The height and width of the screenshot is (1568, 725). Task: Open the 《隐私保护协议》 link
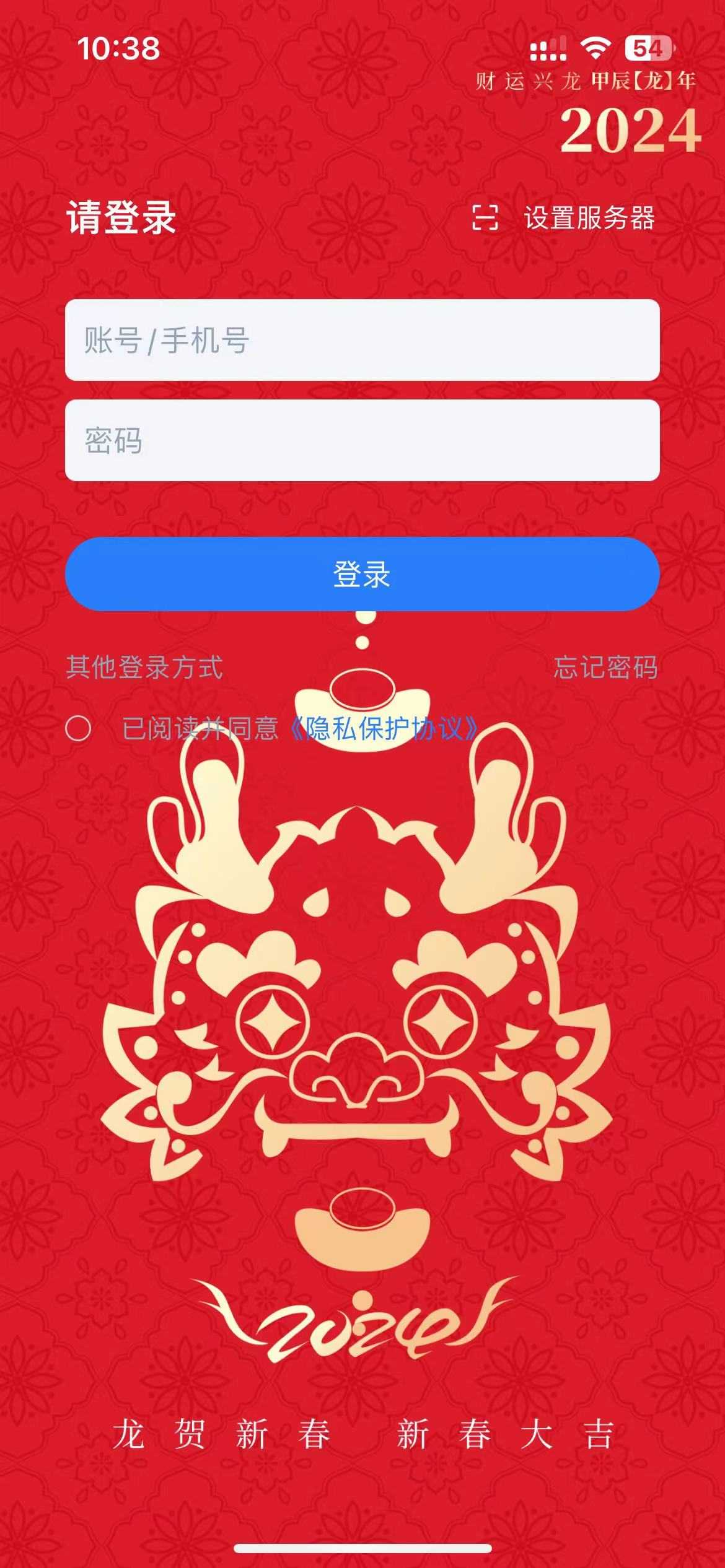(x=384, y=728)
